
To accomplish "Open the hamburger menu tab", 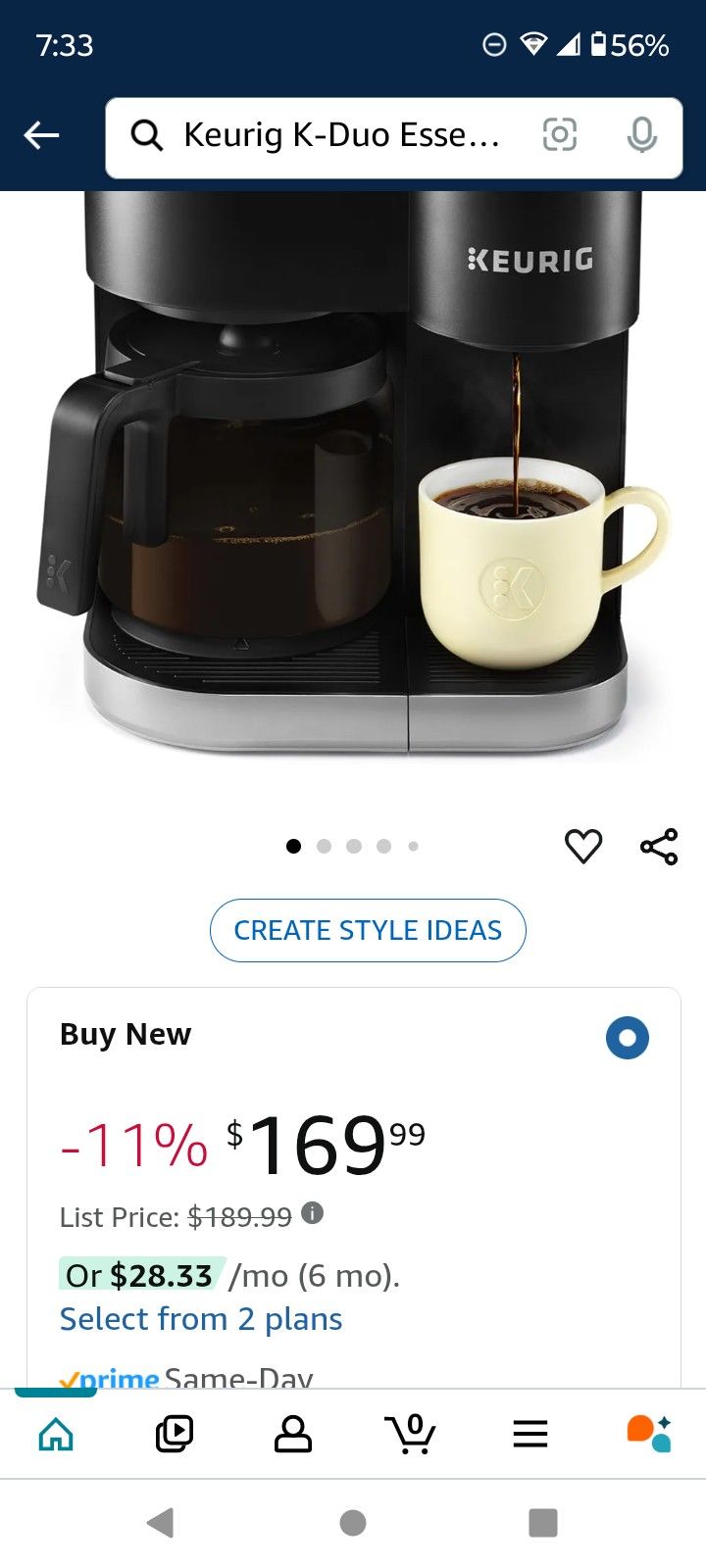I will point(530,1434).
